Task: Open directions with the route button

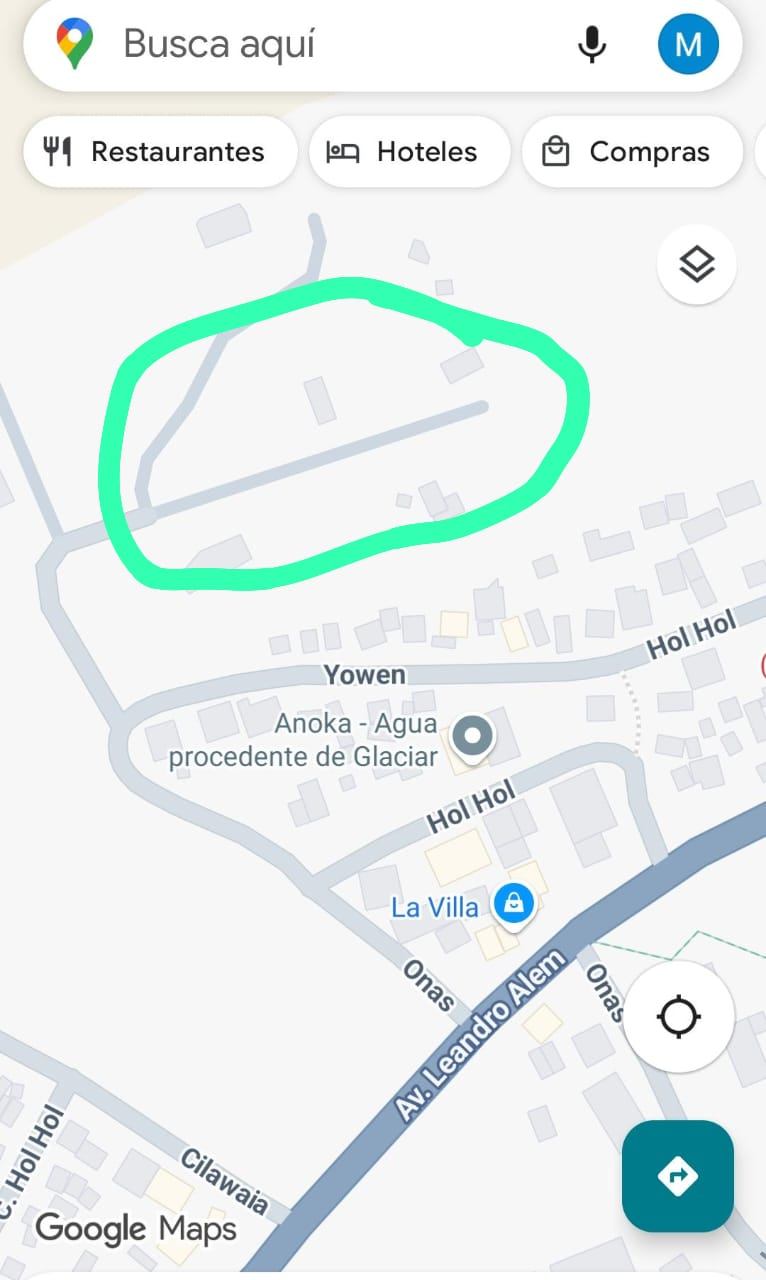Action: coord(678,1175)
